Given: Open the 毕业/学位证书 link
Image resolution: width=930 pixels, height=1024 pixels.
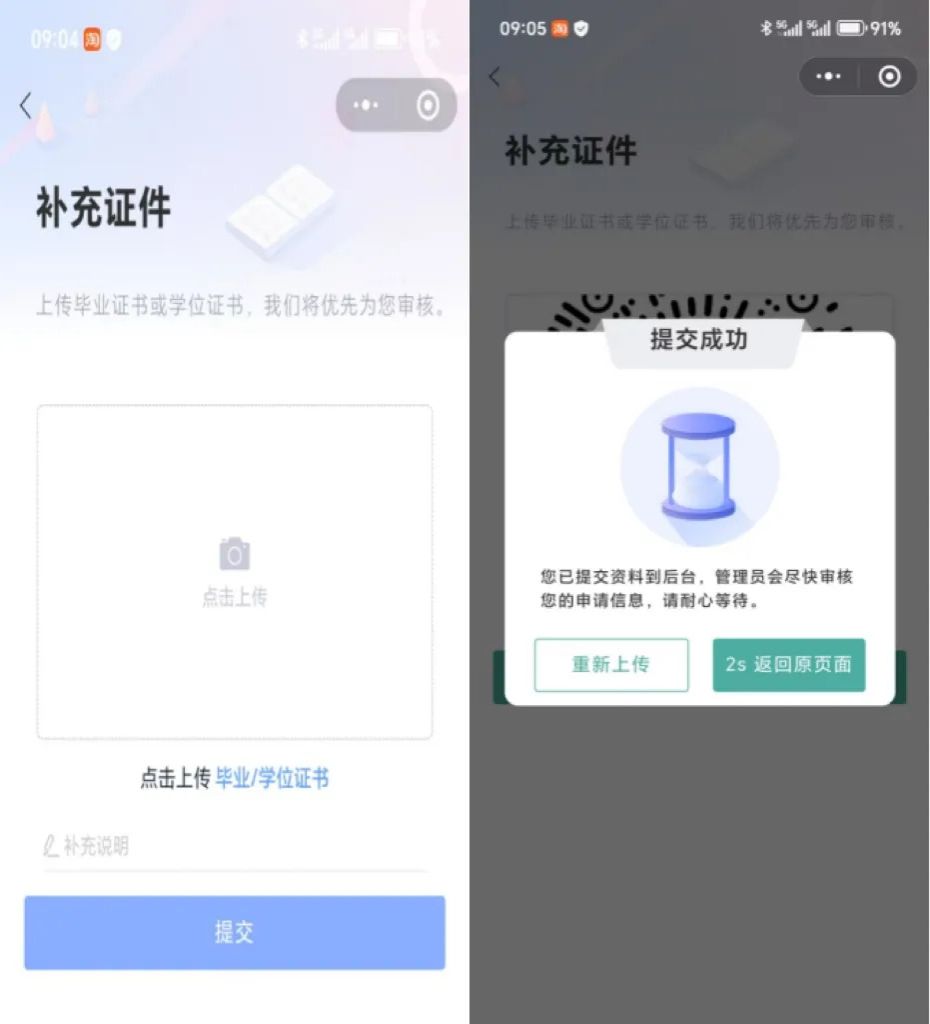Looking at the screenshot, I should pos(272,779).
